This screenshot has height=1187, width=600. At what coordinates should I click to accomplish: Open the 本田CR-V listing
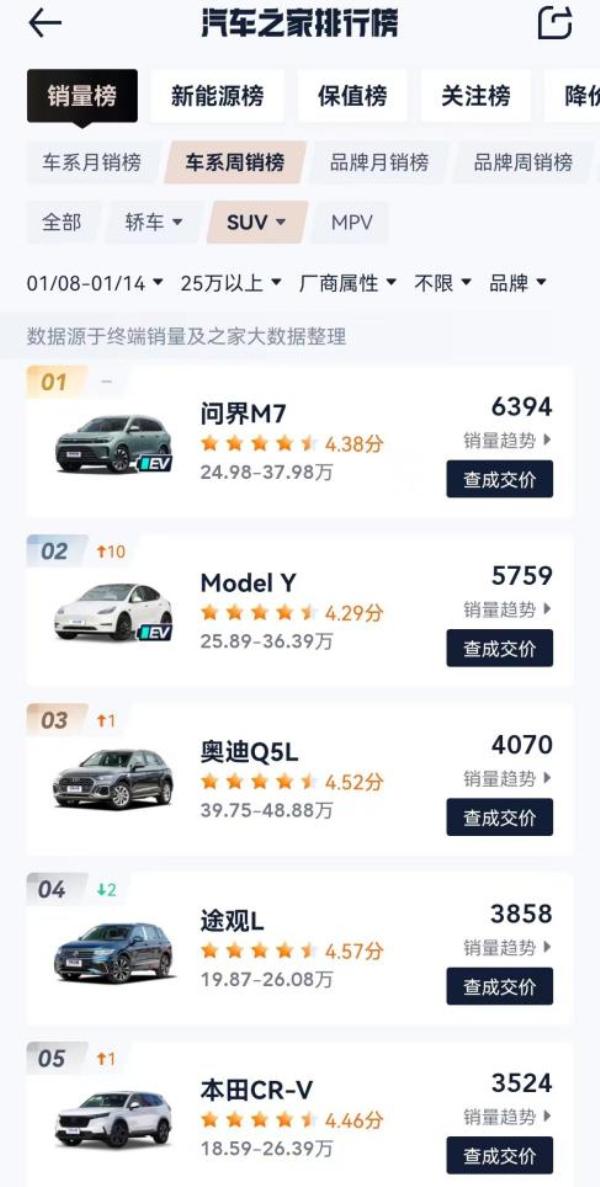(x=300, y=1114)
